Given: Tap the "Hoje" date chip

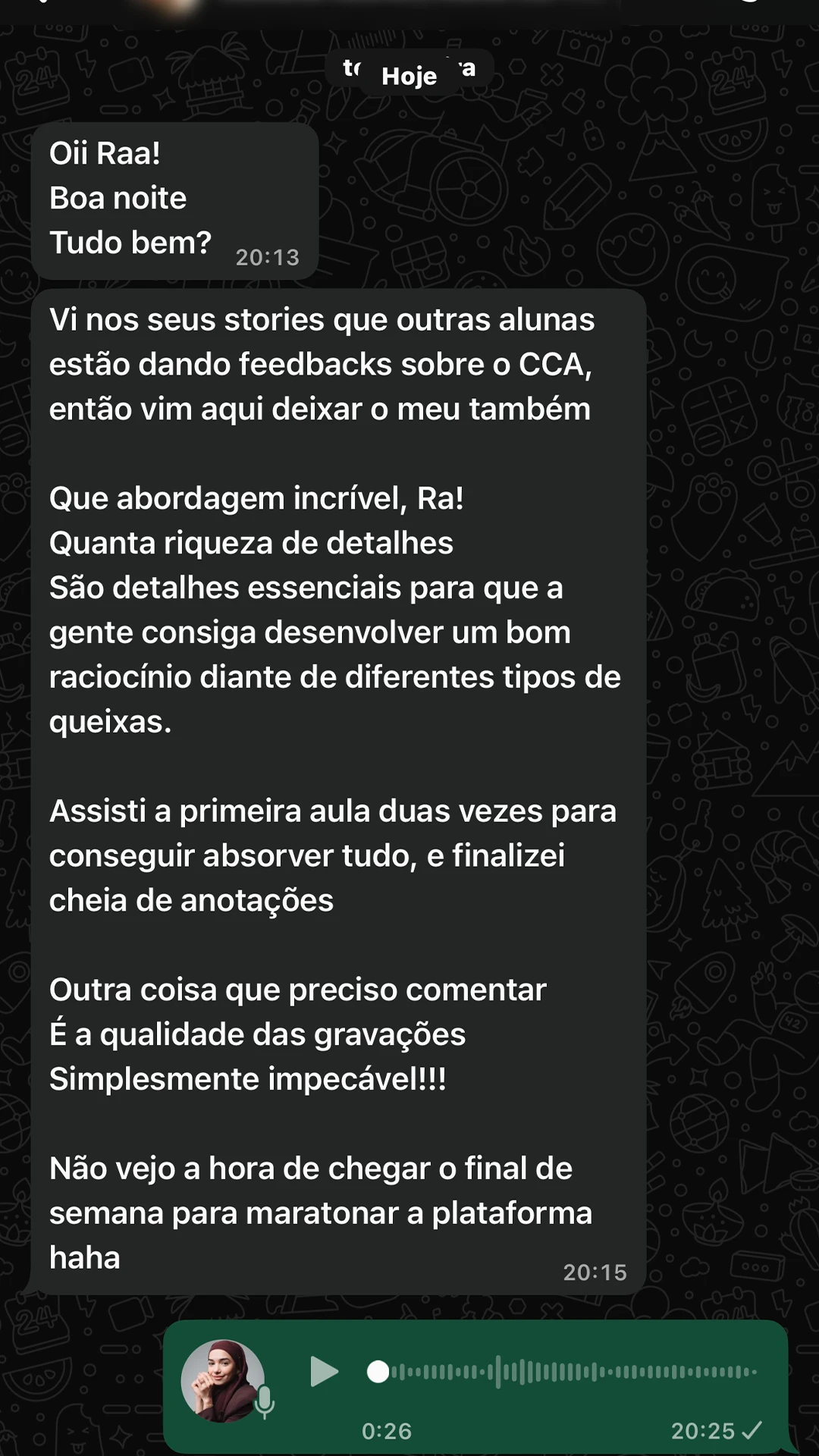Looking at the screenshot, I should (409, 74).
